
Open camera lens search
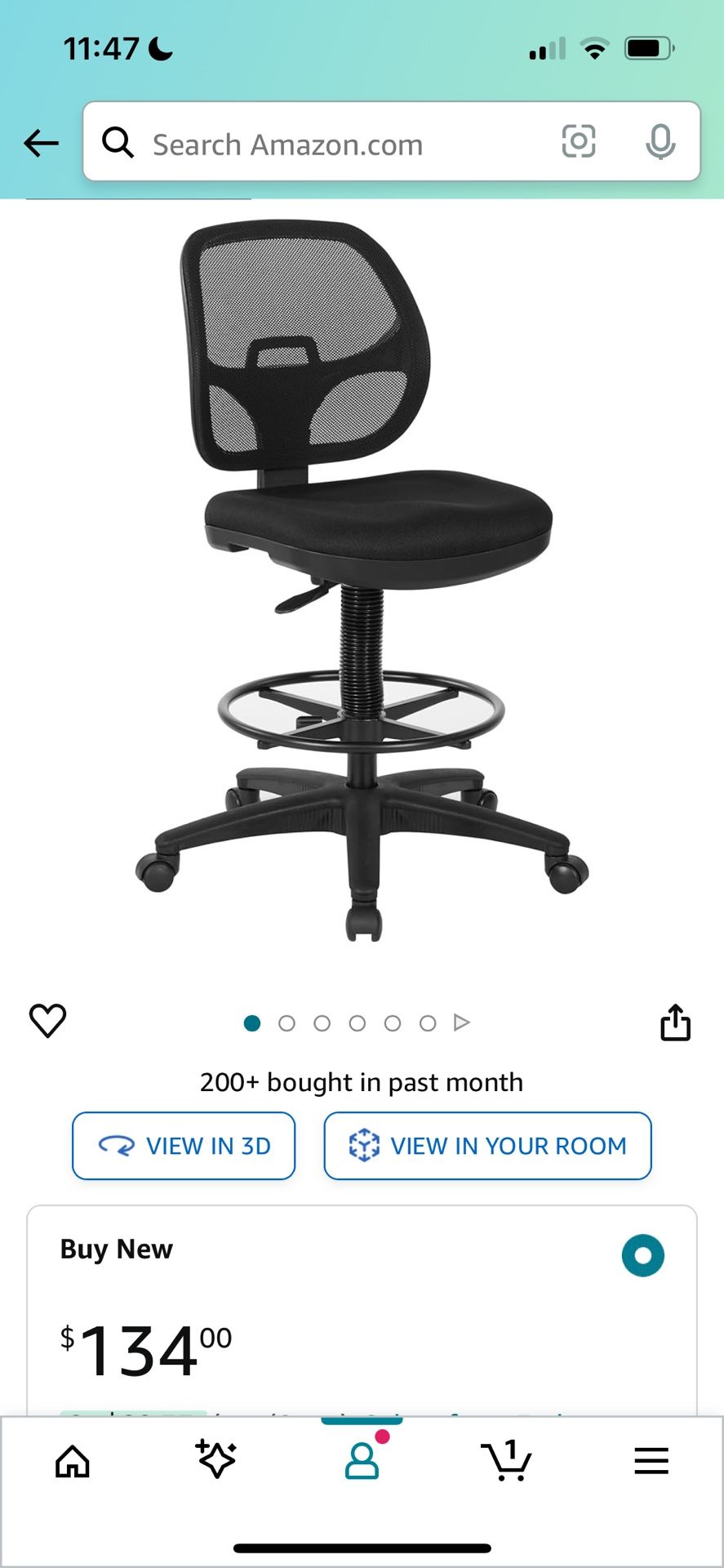579,142
